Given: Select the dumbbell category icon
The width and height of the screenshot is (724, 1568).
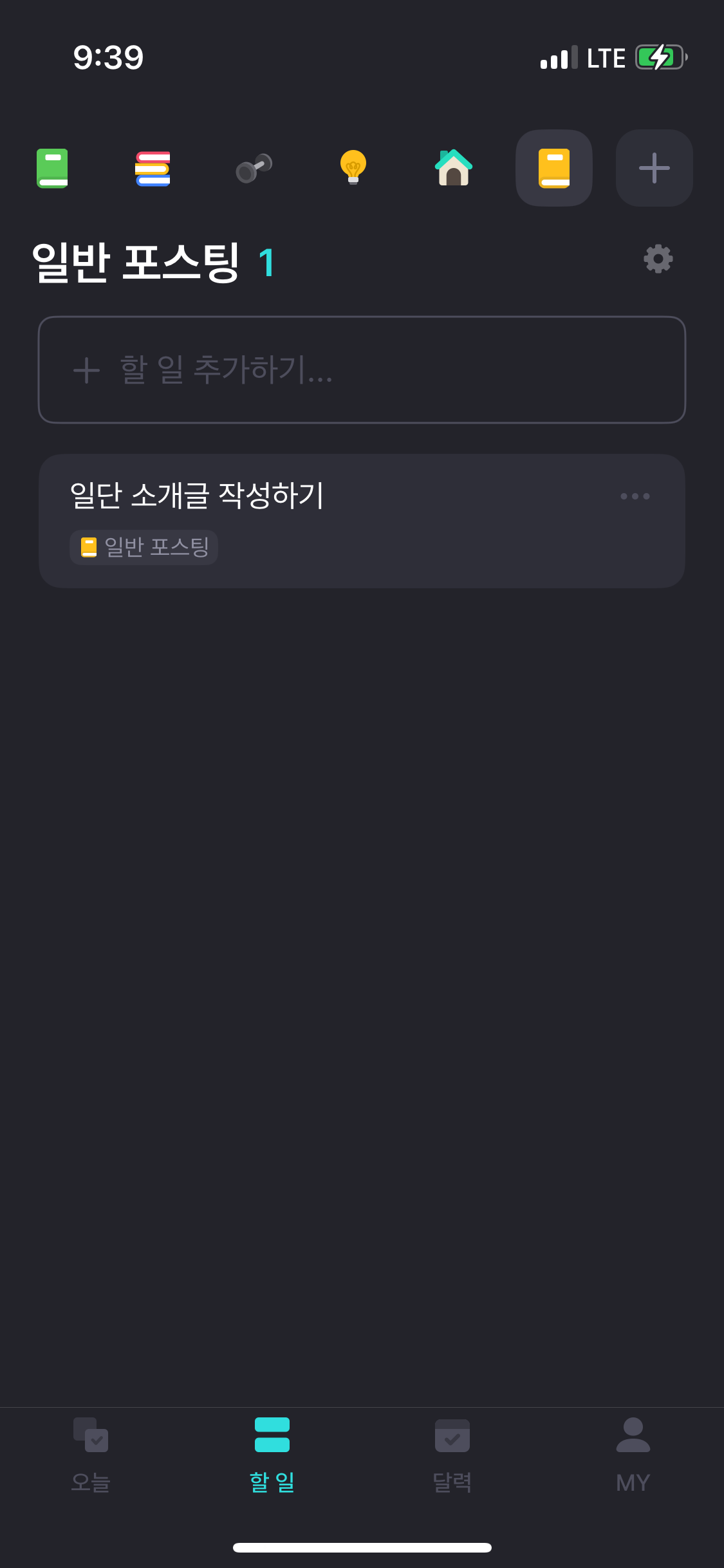Looking at the screenshot, I should [x=254, y=168].
